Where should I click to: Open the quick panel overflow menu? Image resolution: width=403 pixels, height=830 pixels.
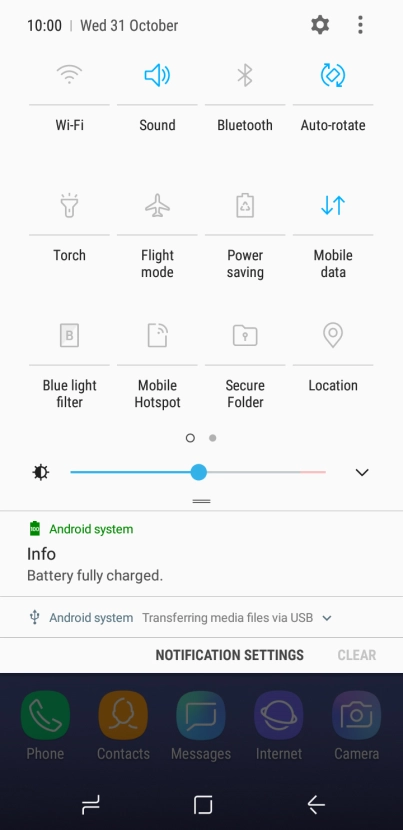pos(360,25)
